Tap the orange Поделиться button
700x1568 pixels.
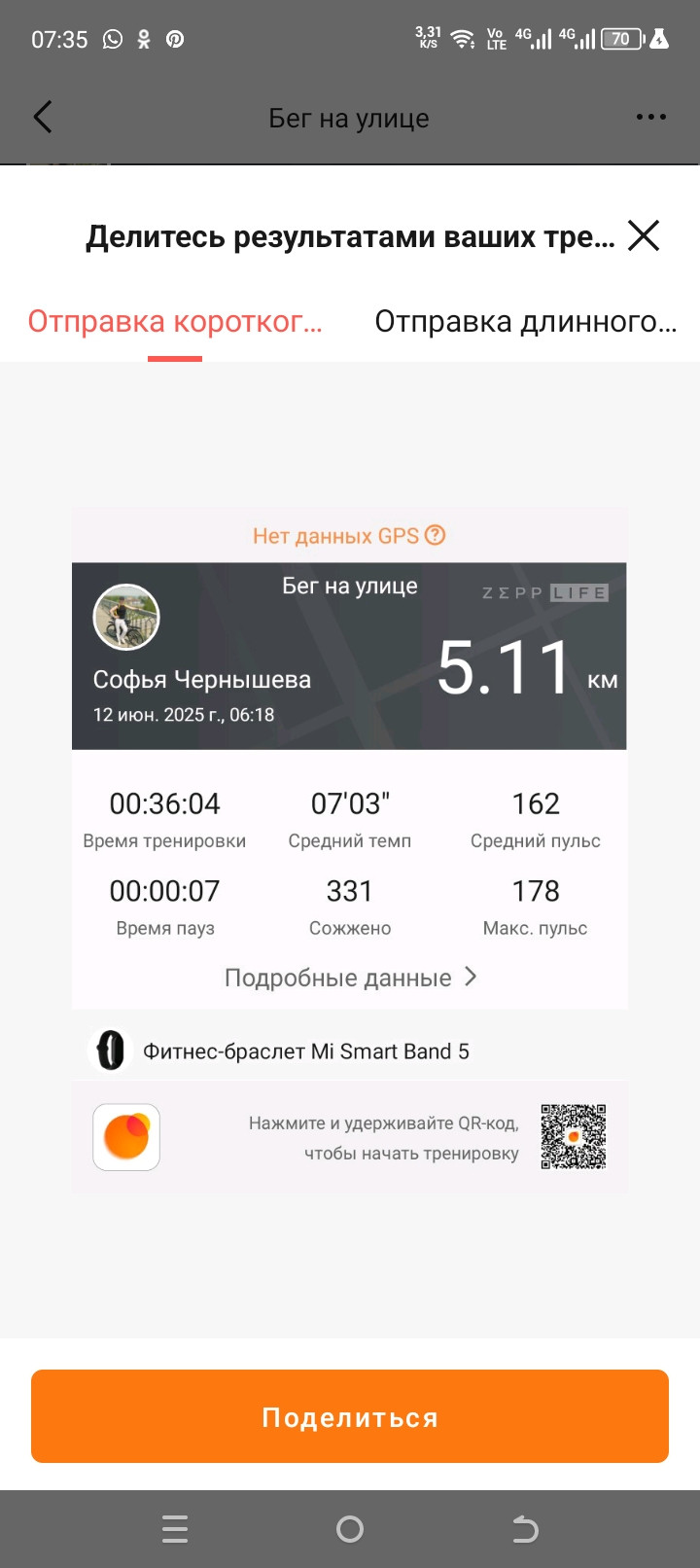coord(350,1416)
